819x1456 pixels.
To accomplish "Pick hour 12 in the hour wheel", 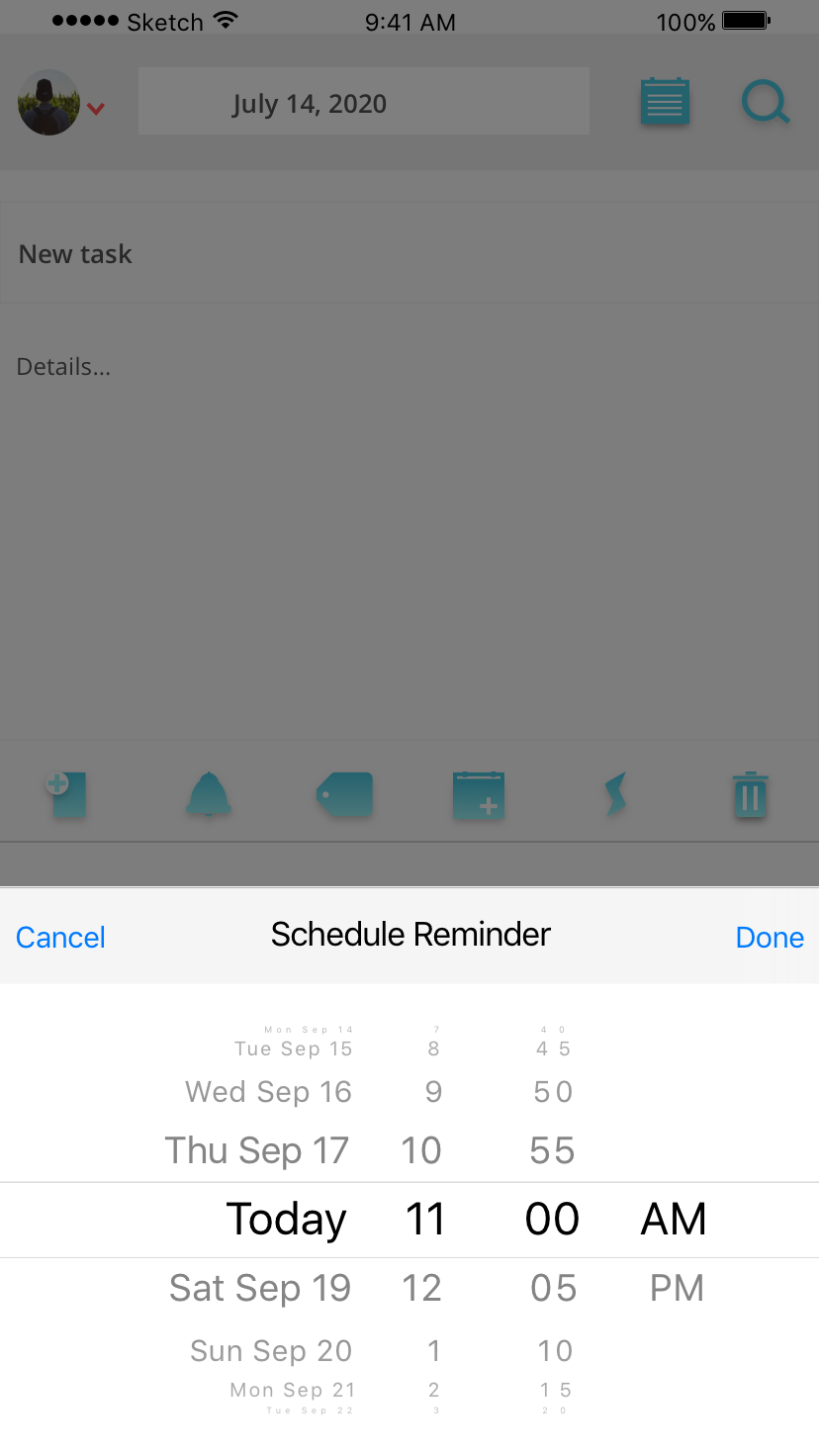I will point(421,1288).
